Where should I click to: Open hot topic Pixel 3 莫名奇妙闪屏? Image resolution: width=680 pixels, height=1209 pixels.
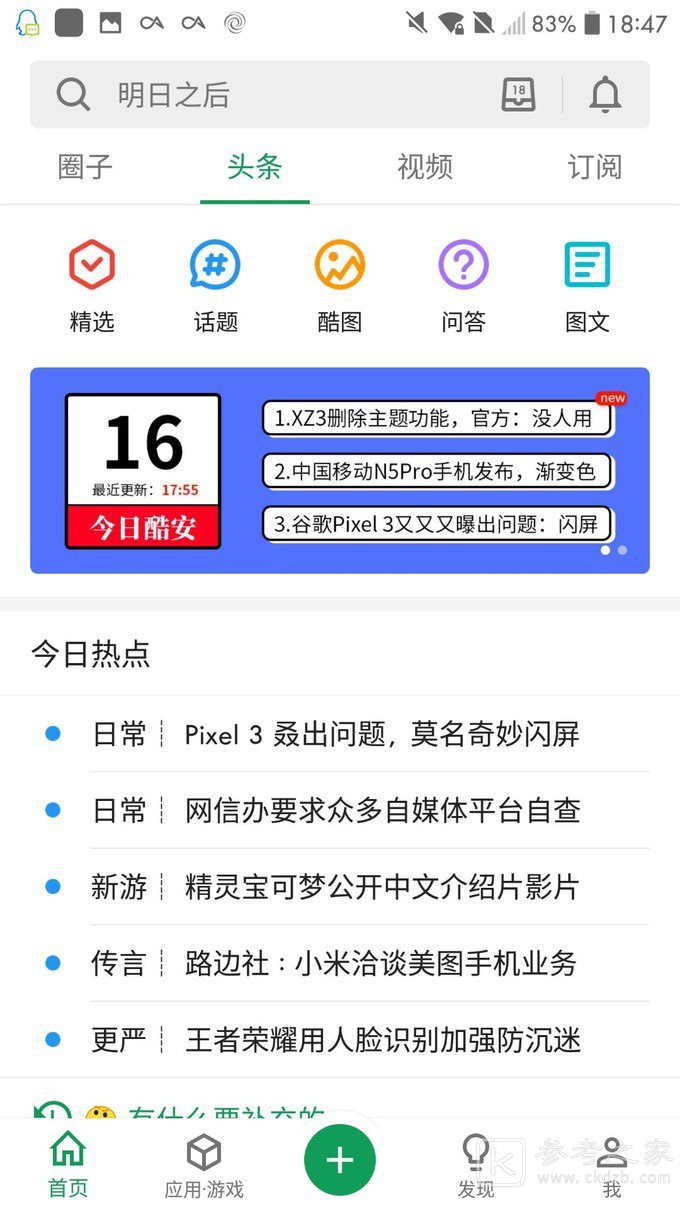click(381, 735)
